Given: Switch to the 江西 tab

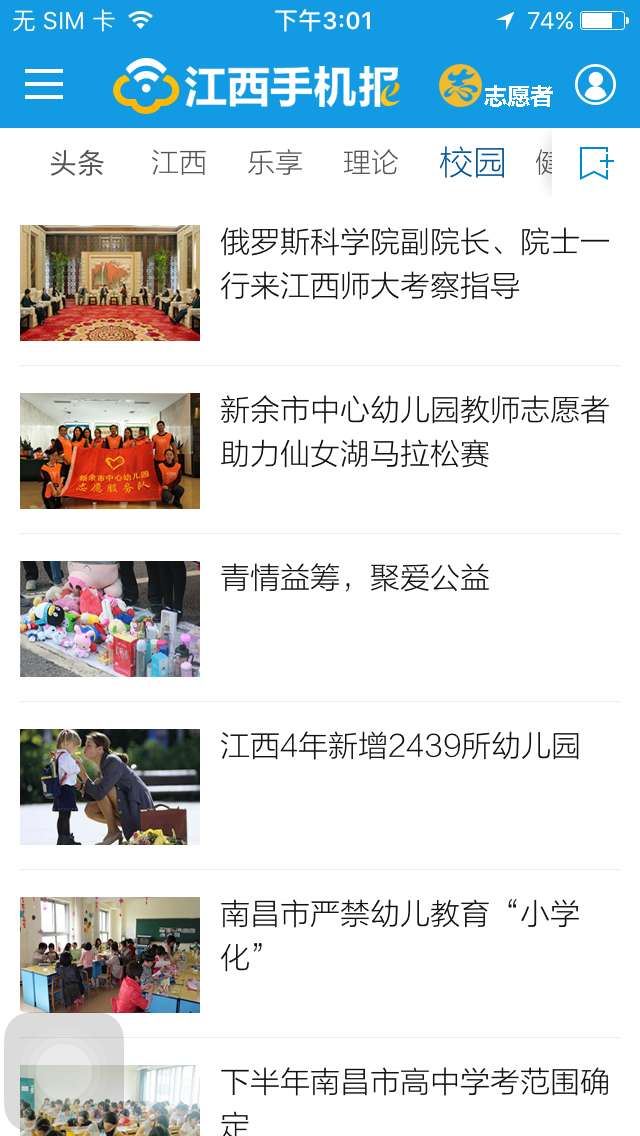Looking at the screenshot, I should point(179,163).
